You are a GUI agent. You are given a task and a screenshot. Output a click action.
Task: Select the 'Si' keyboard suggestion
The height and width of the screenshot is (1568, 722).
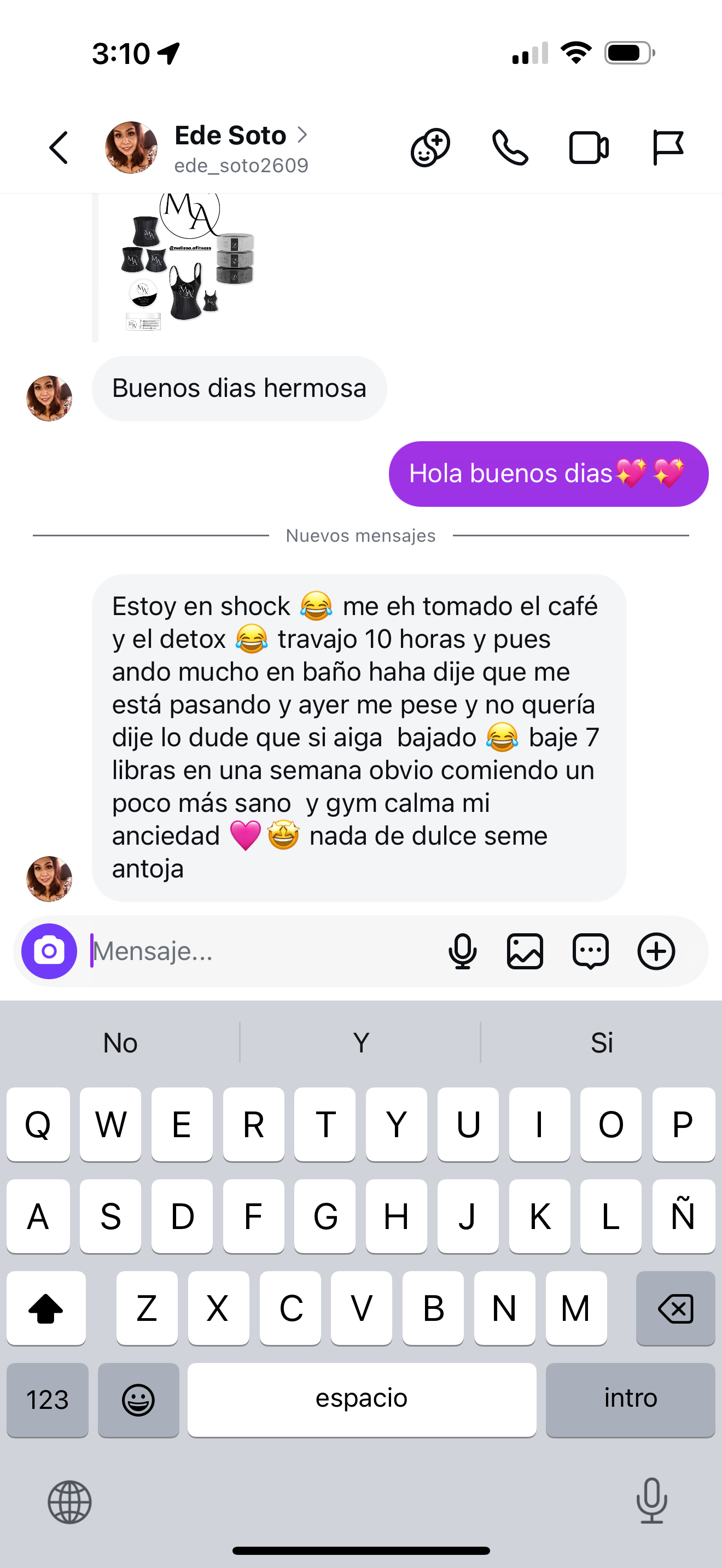602,1043
